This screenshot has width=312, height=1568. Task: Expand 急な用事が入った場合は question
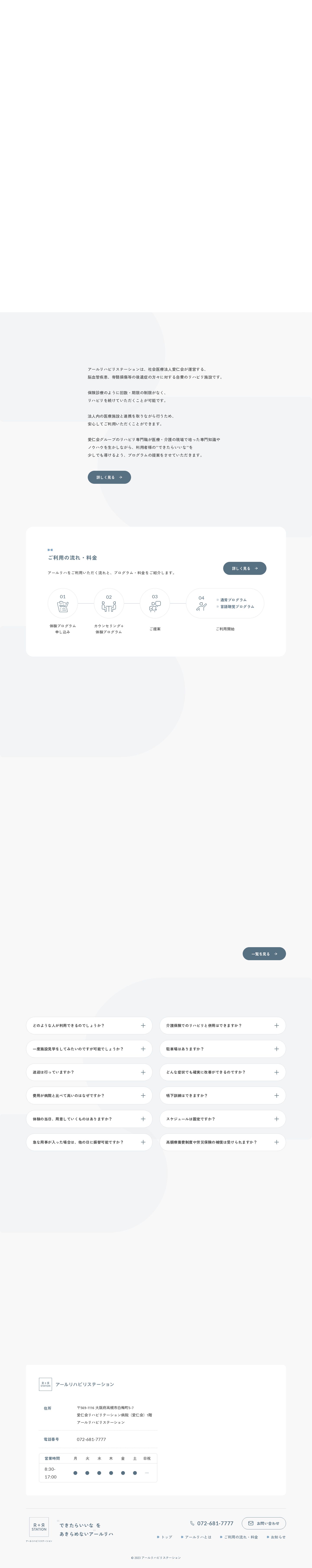(x=89, y=1142)
